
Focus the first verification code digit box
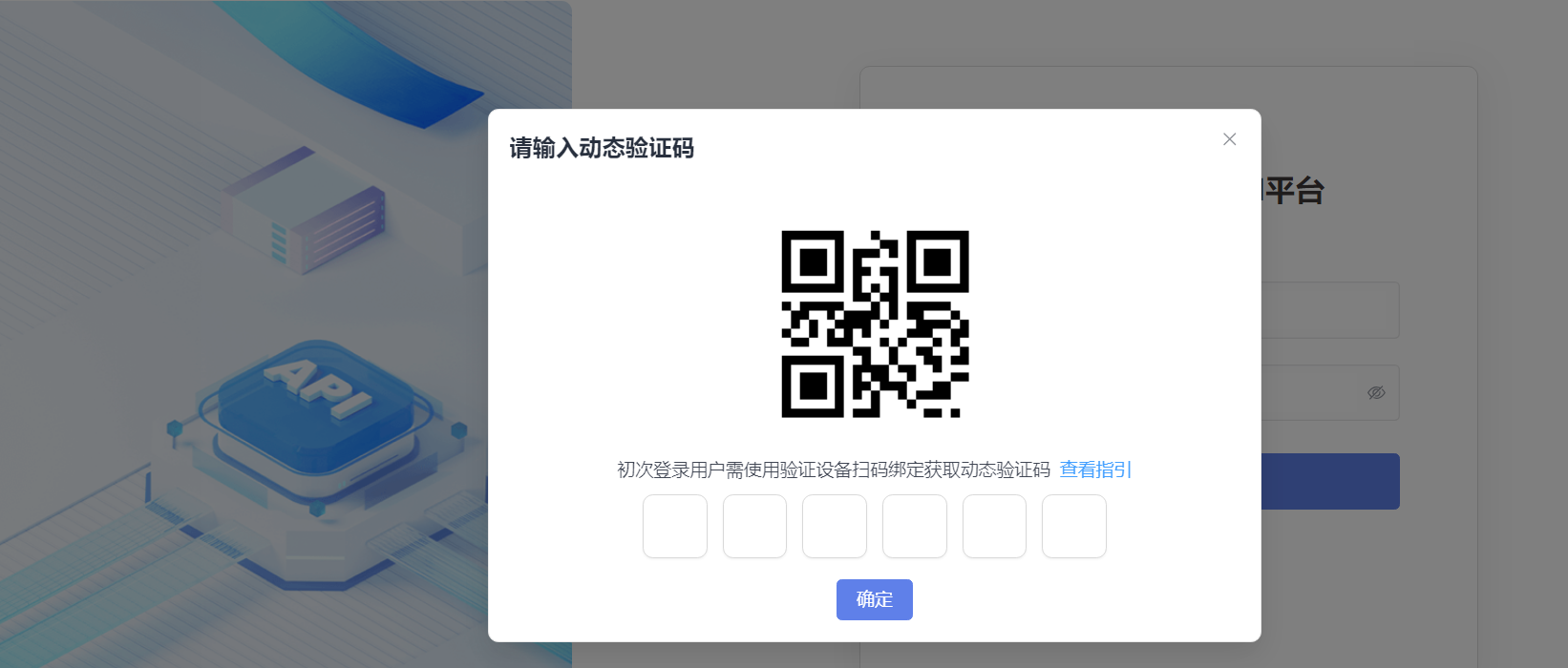pyautogui.click(x=675, y=526)
